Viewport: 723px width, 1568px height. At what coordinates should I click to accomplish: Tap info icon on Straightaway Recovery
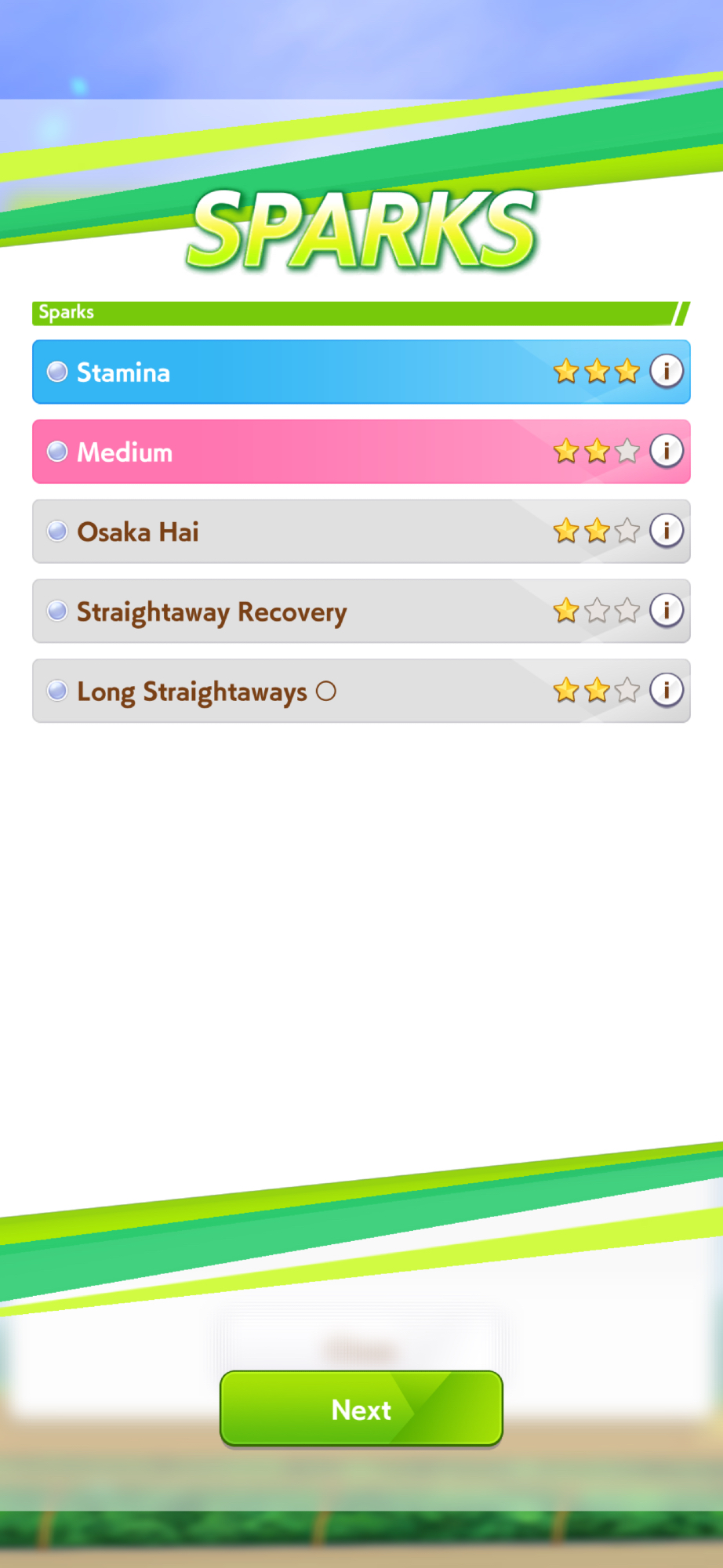tap(666, 611)
